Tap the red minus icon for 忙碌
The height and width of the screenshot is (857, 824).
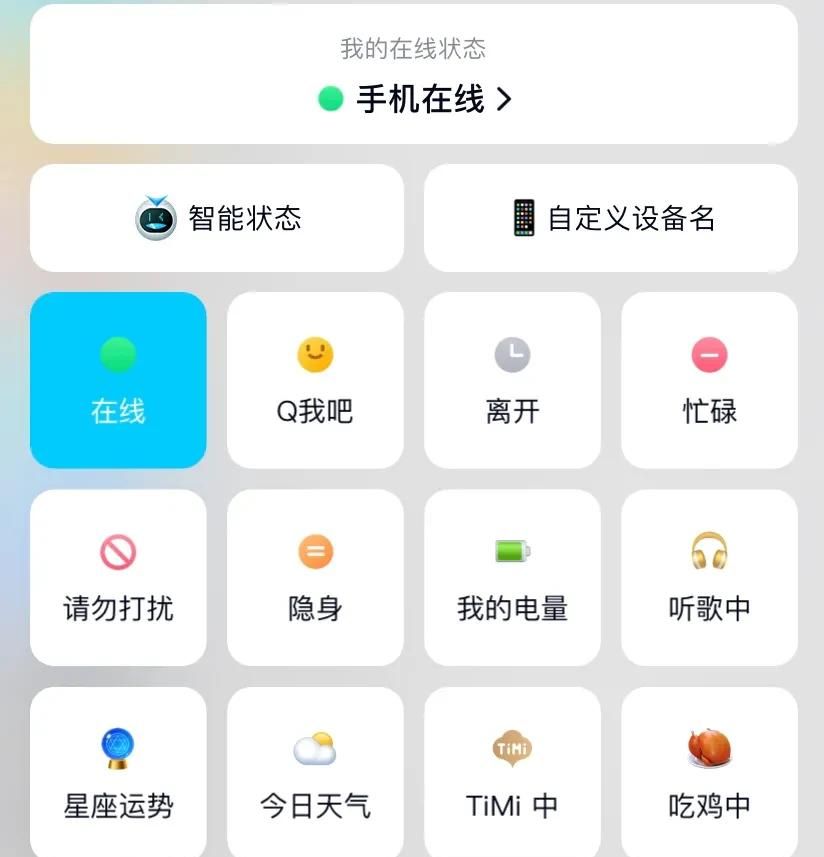tap(709, 352)
